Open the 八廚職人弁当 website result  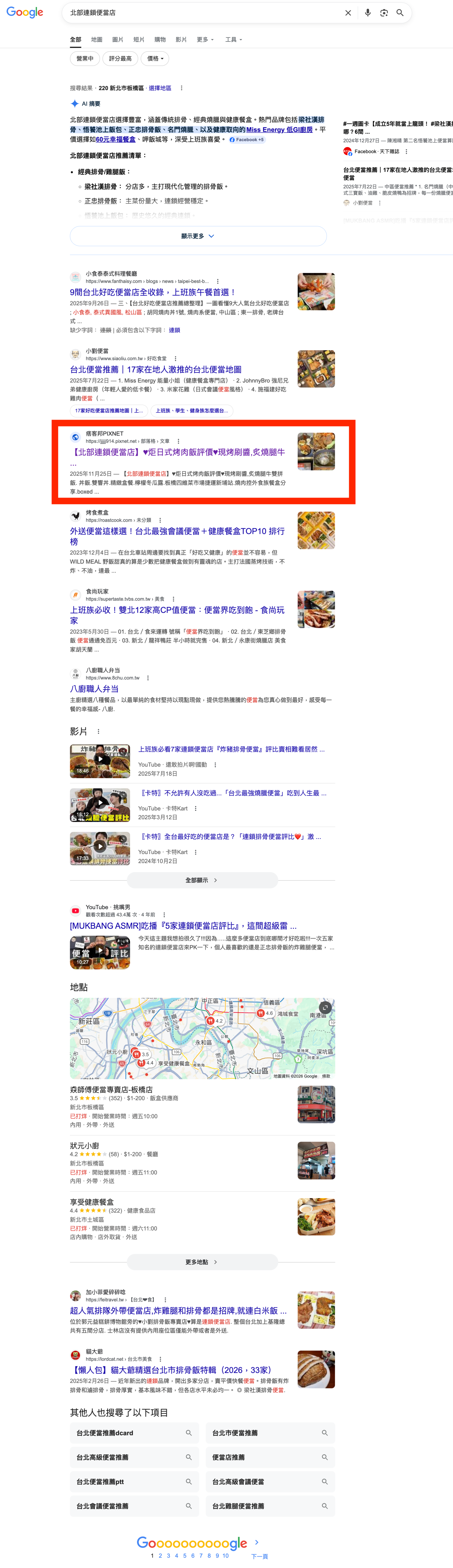coord(94,688)
